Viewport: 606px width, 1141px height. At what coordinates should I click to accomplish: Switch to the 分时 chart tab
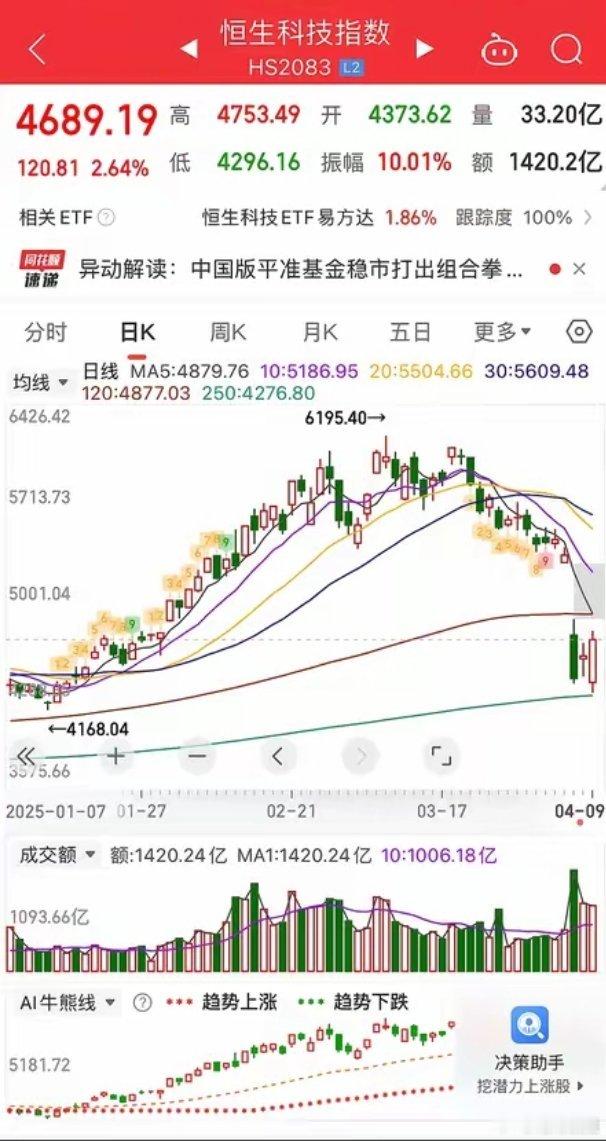point(46,333)
